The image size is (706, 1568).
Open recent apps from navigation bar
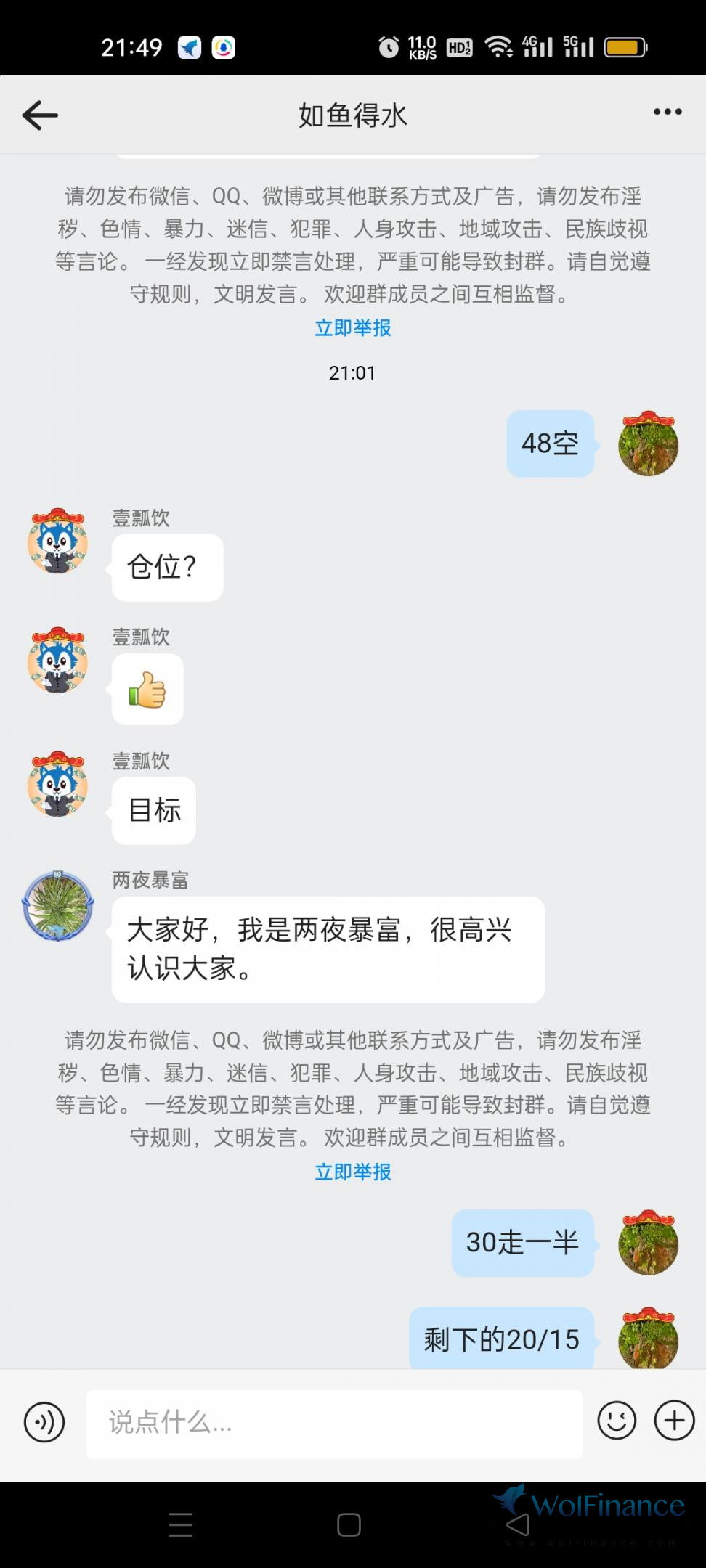[x=180, y=1524]
